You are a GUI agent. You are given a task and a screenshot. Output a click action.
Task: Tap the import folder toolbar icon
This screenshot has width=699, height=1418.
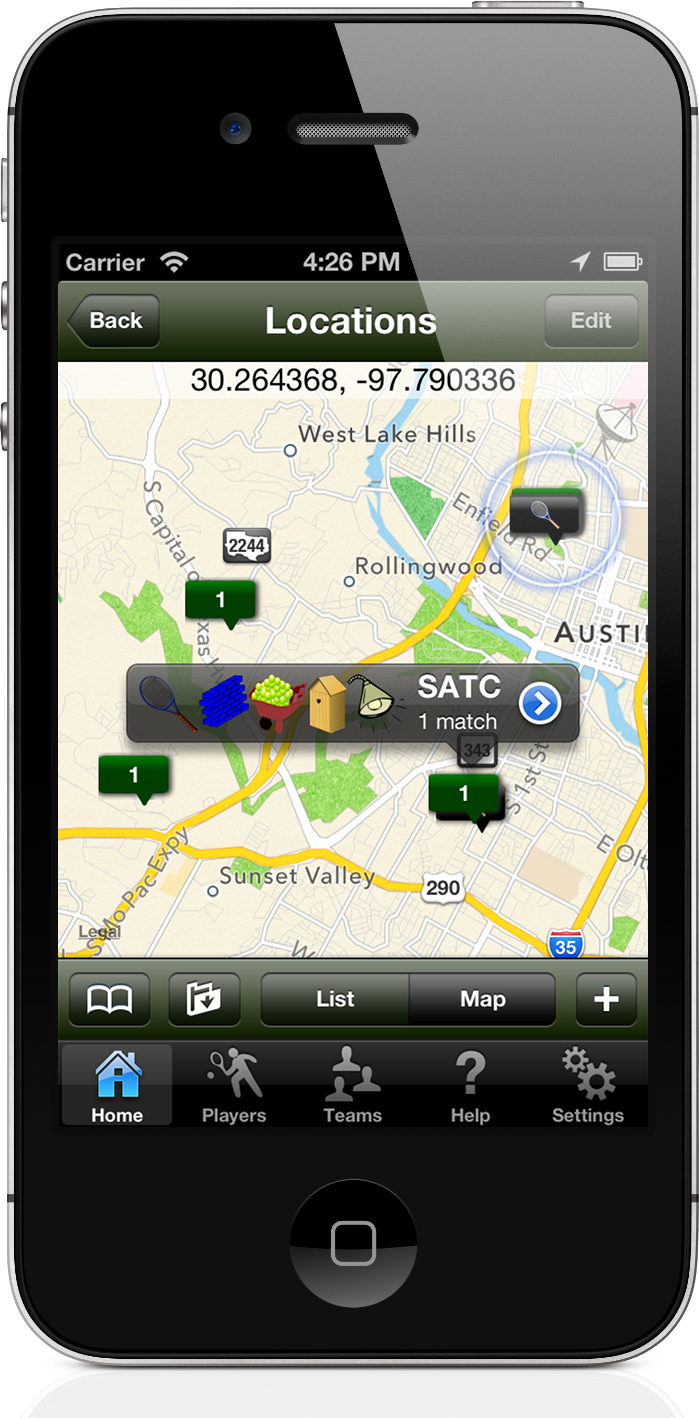click(x=204, y=999)
